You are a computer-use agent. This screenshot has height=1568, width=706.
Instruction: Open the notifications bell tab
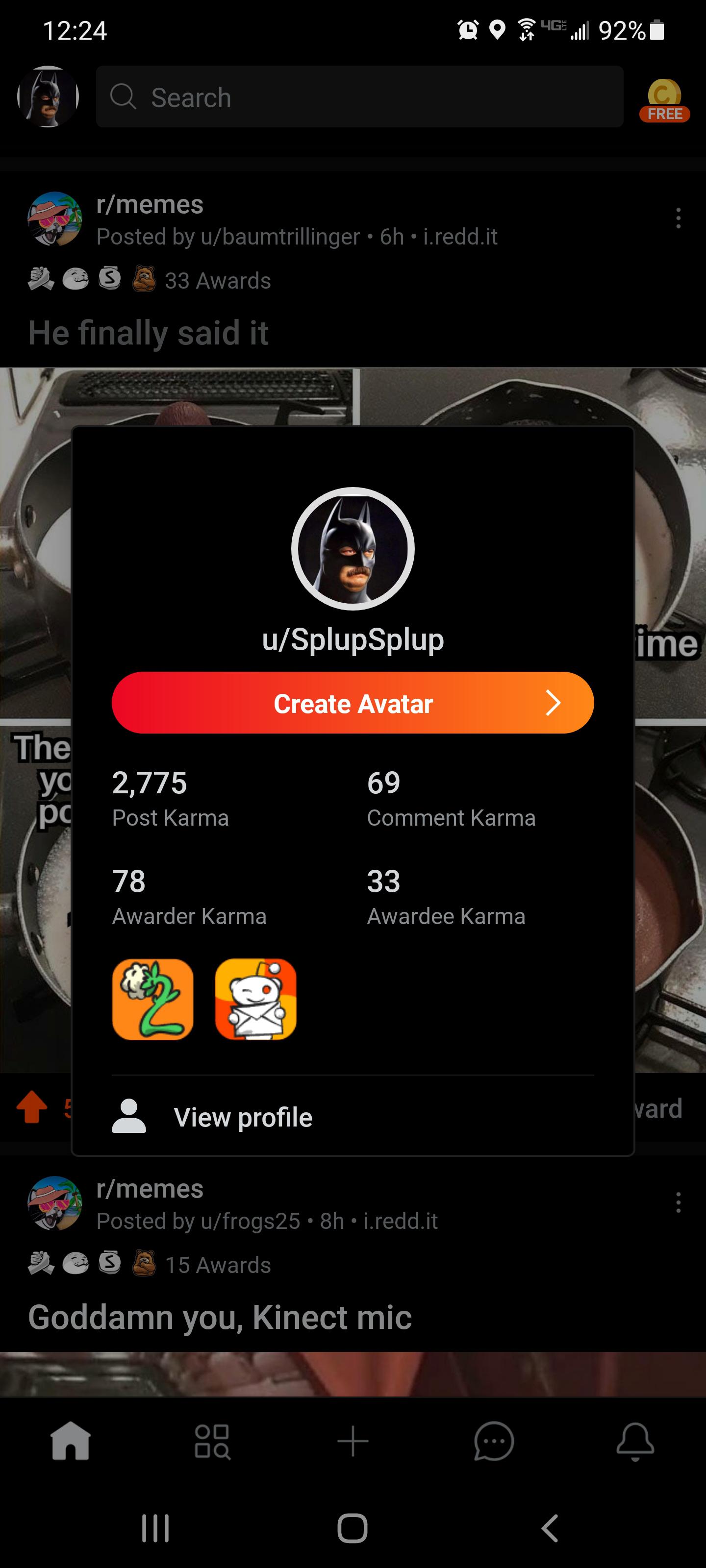coord(635,1441)
